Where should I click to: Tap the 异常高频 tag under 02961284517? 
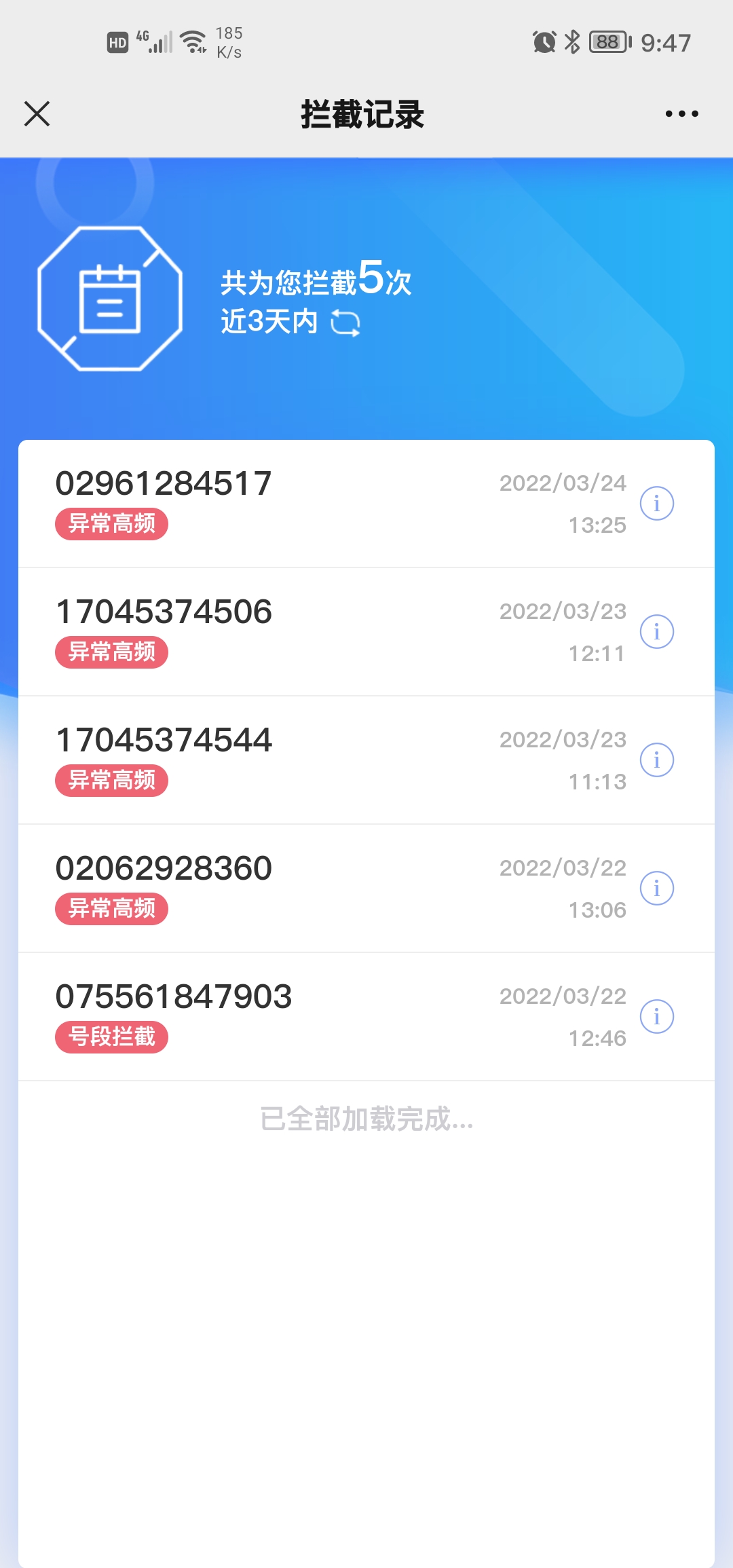[111, 524]
